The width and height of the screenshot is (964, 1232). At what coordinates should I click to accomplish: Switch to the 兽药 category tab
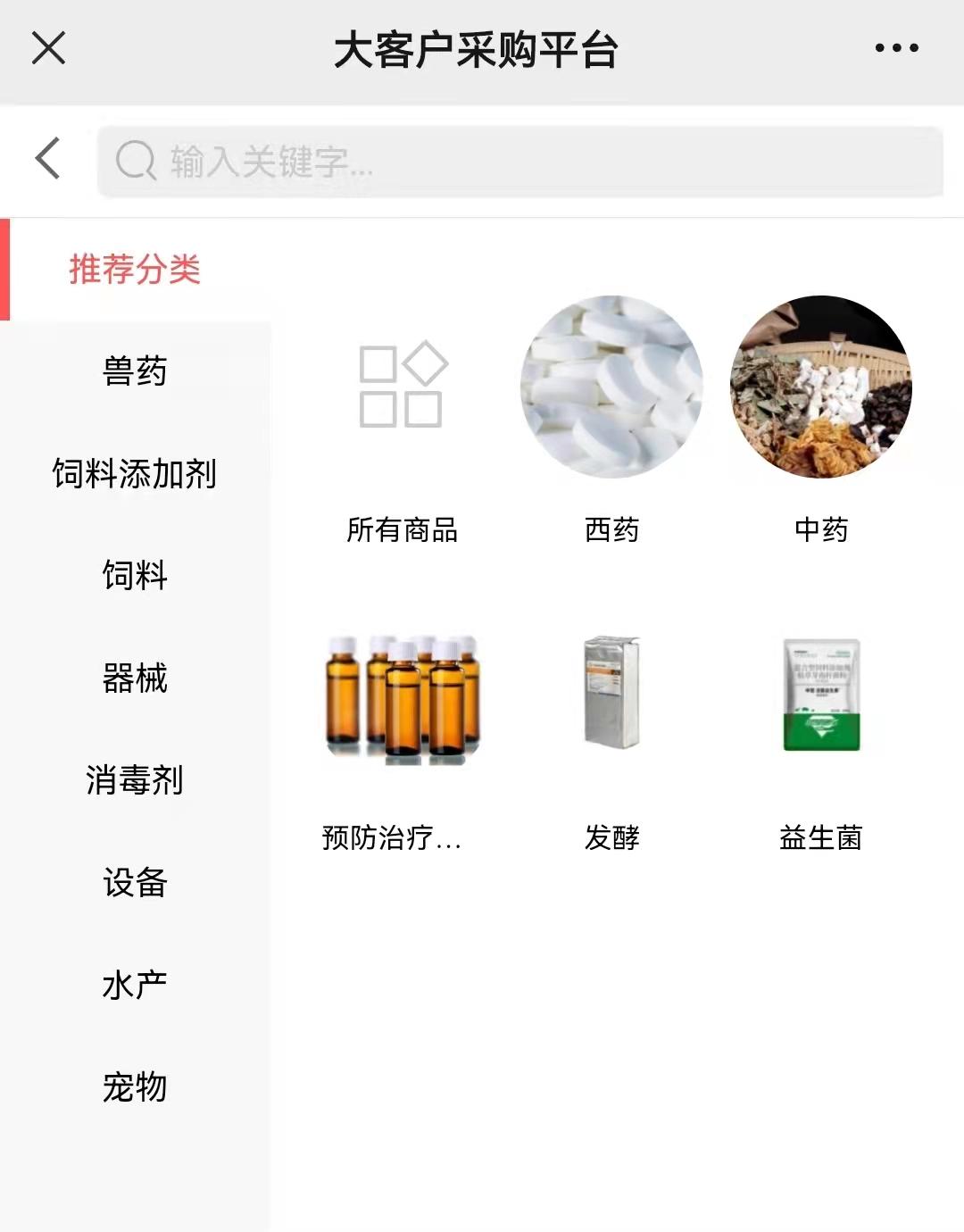tap(135, 373)
